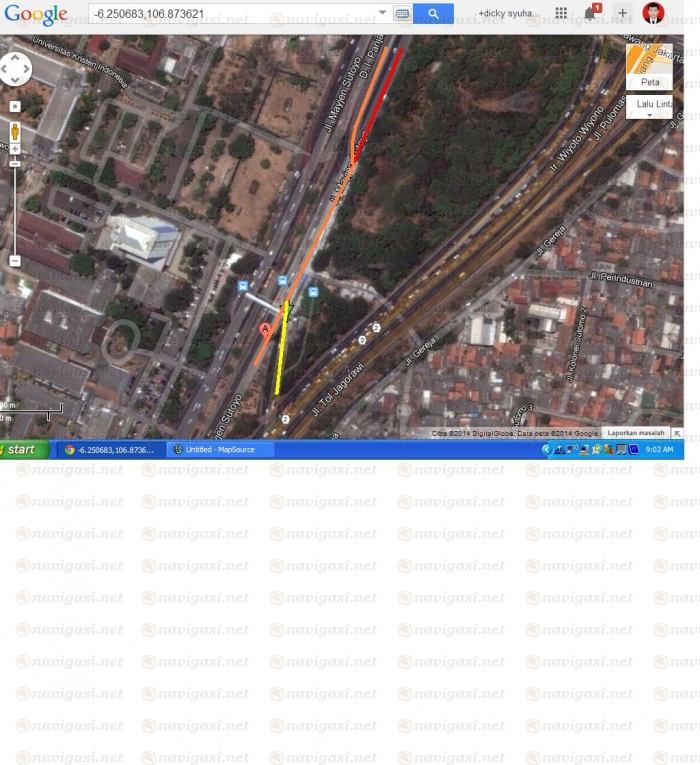The width and height of the screenshot is (700, 765).
Task: Open the Google apps grid
Action: tap(561, 14)
